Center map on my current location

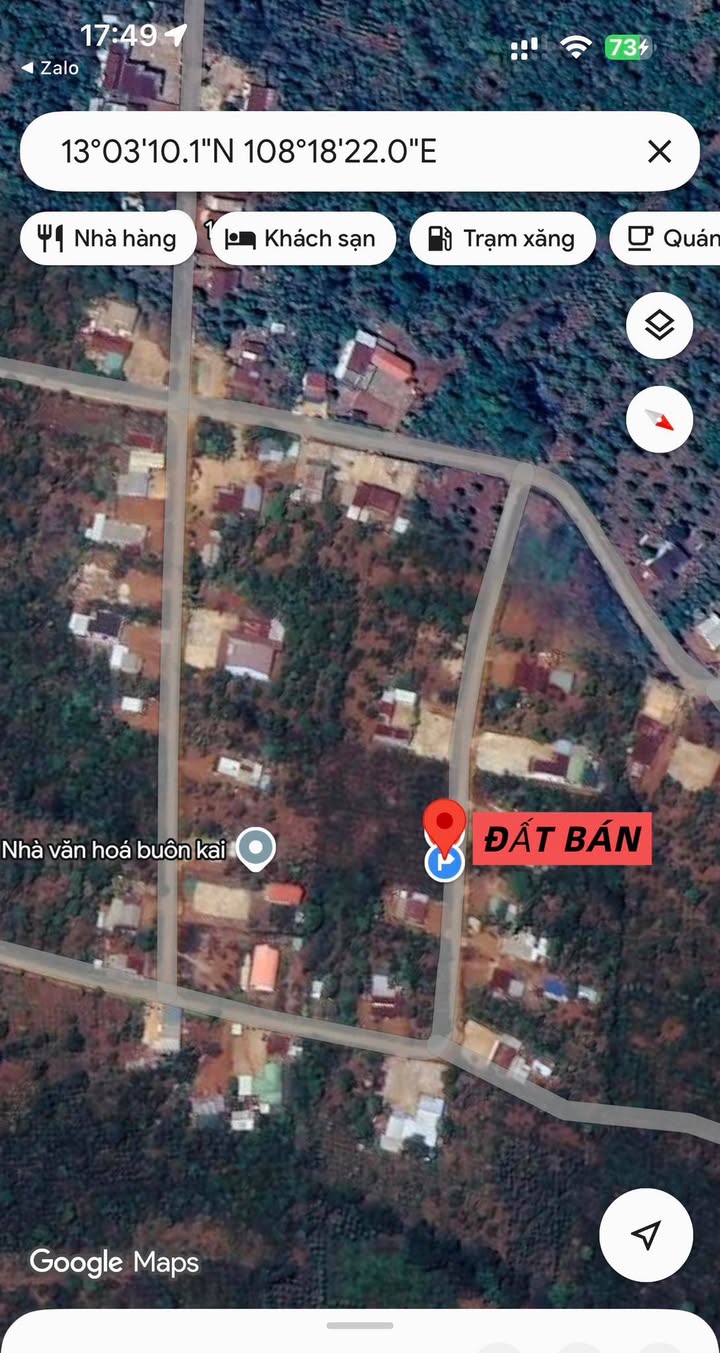point(646,1235)
